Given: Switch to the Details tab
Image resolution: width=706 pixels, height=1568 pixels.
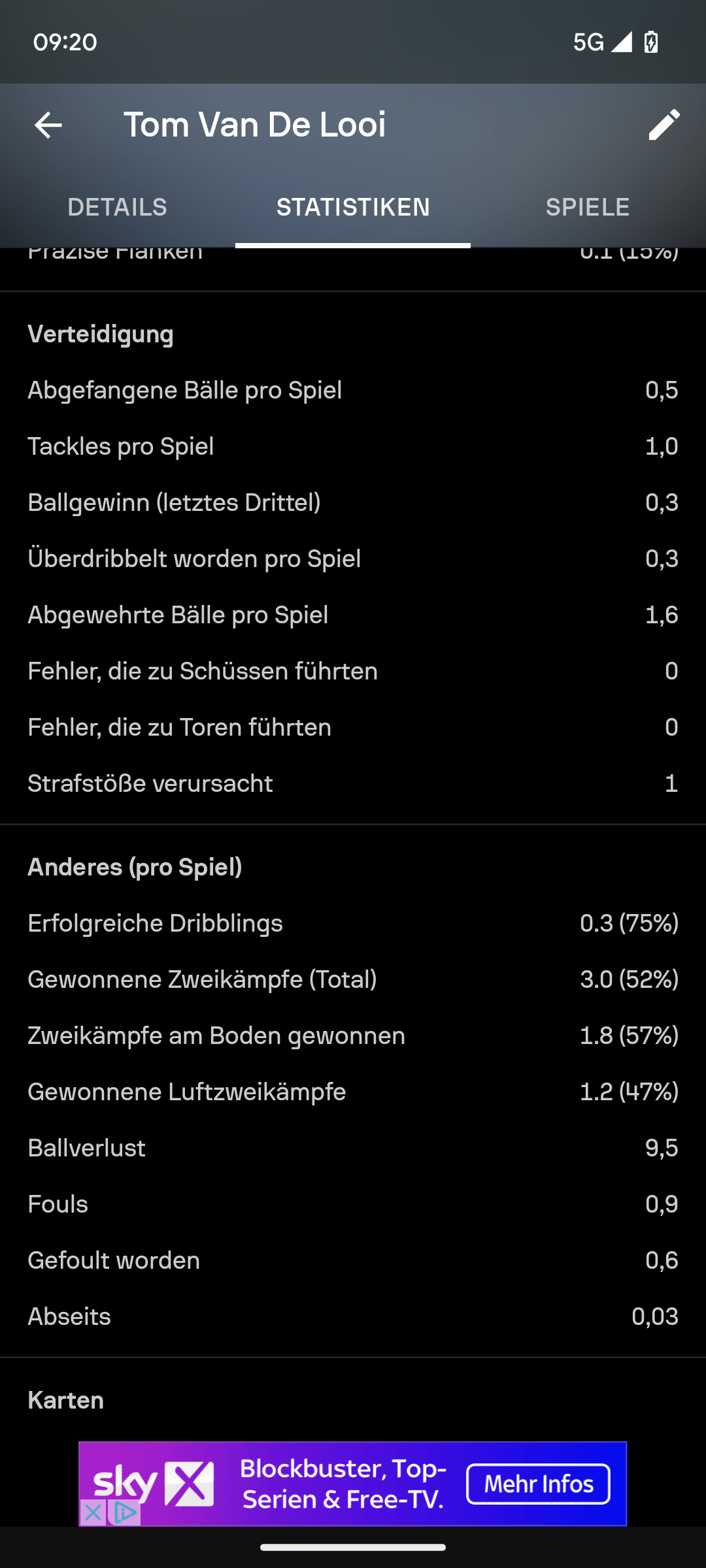Looking at the screenshot, I should pos(118,207).
